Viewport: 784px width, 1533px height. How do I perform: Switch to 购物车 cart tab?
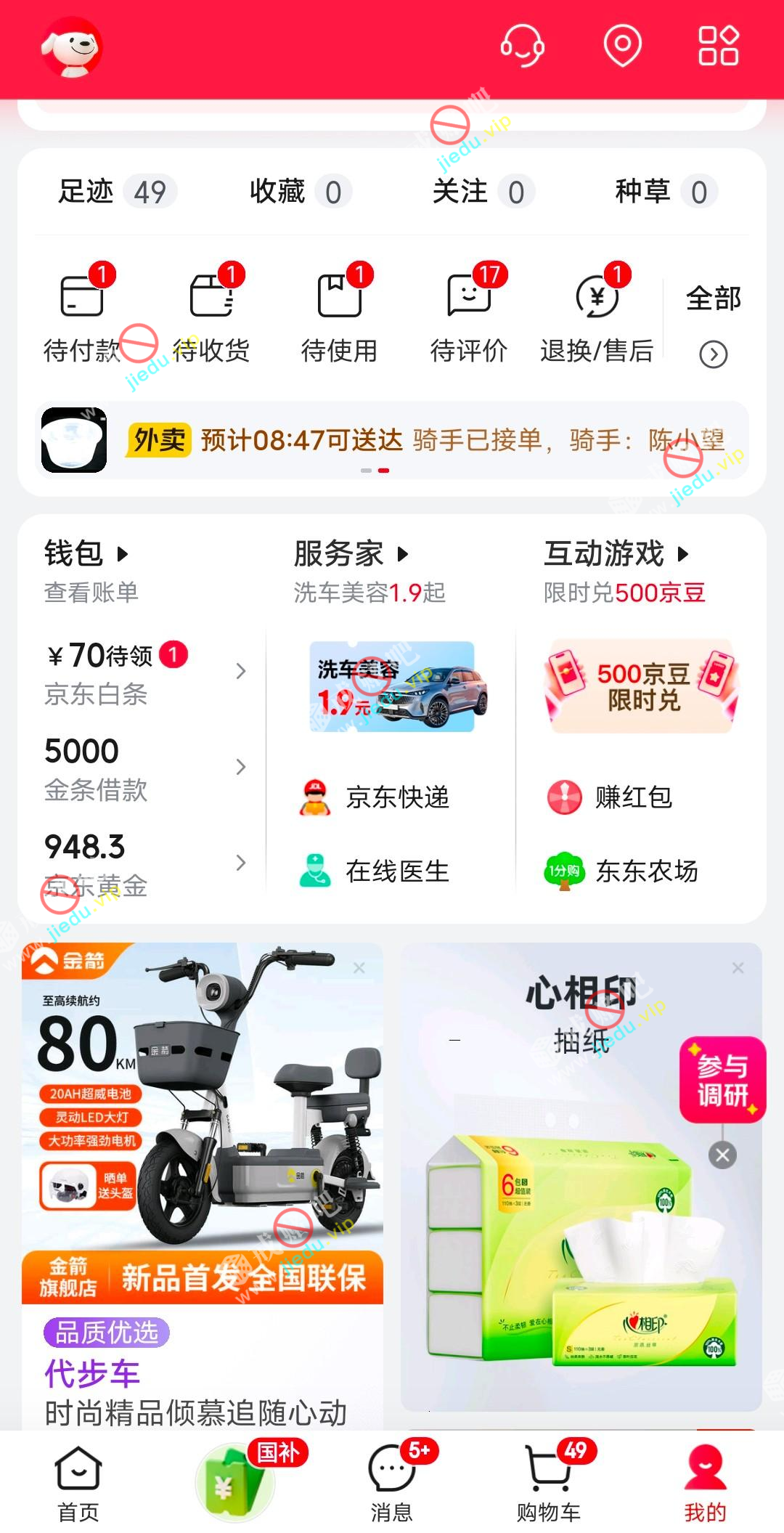(550, 1483)
